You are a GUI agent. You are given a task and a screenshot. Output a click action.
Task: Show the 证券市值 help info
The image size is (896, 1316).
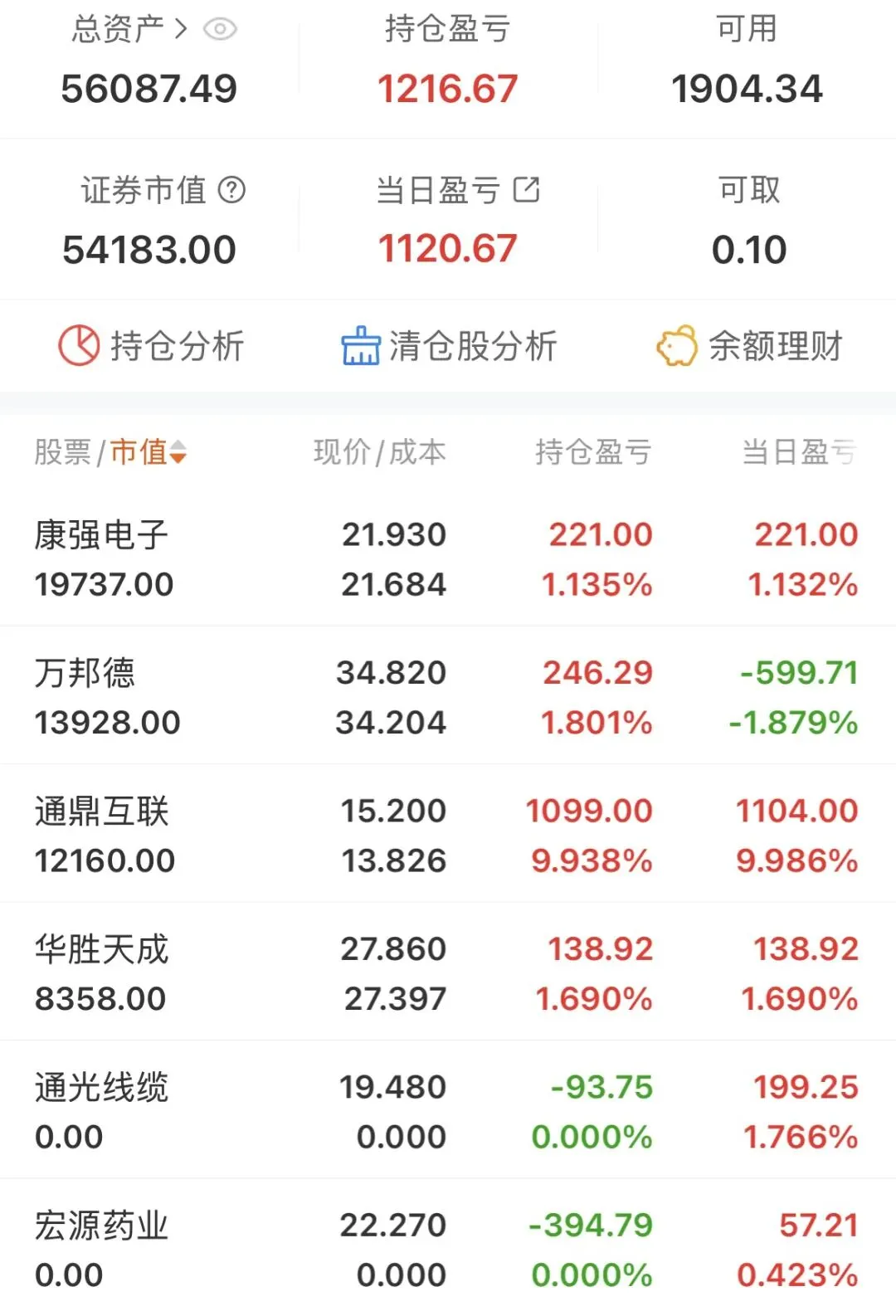pos(231,190)
